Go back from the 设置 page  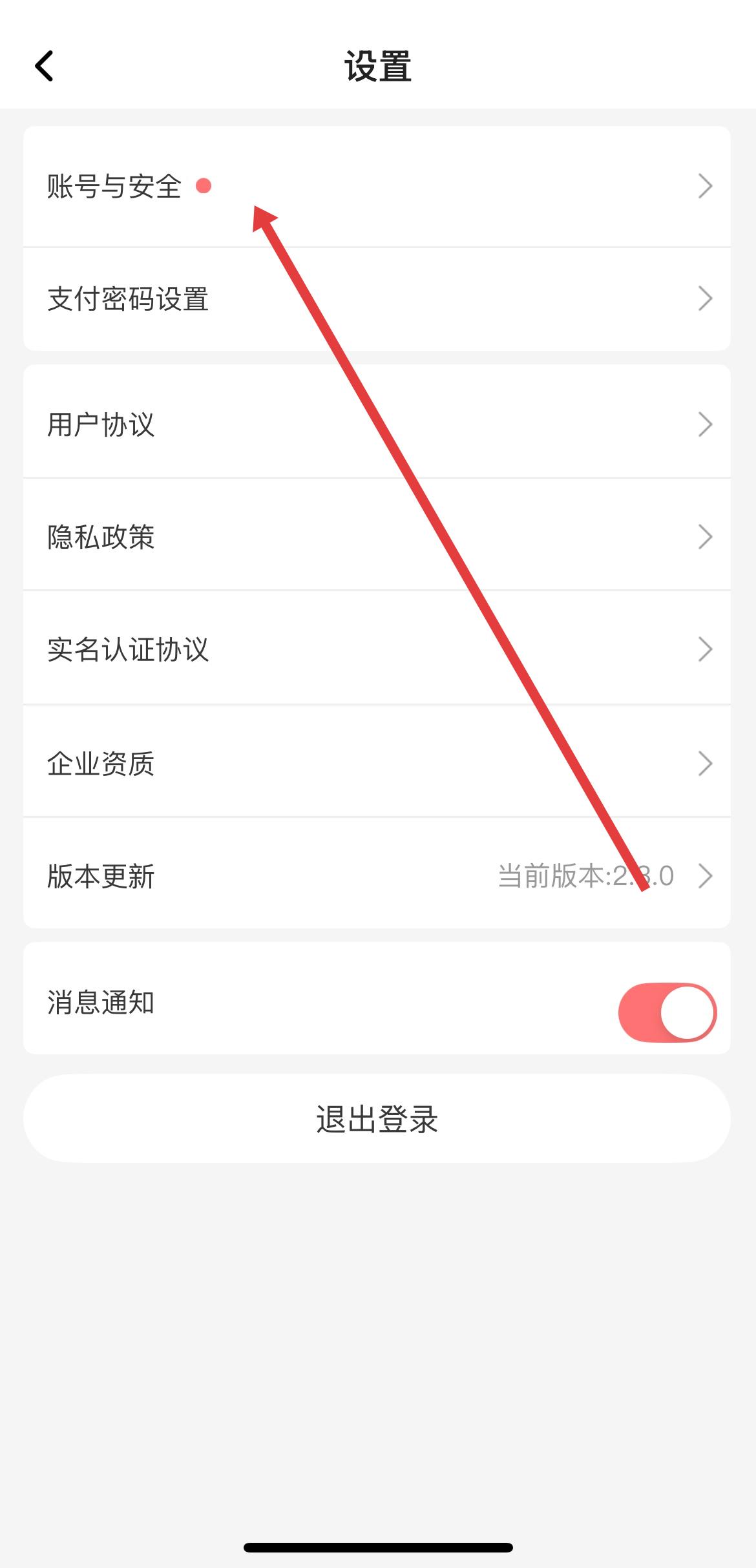pyautogui.click(x=44, y=67)
